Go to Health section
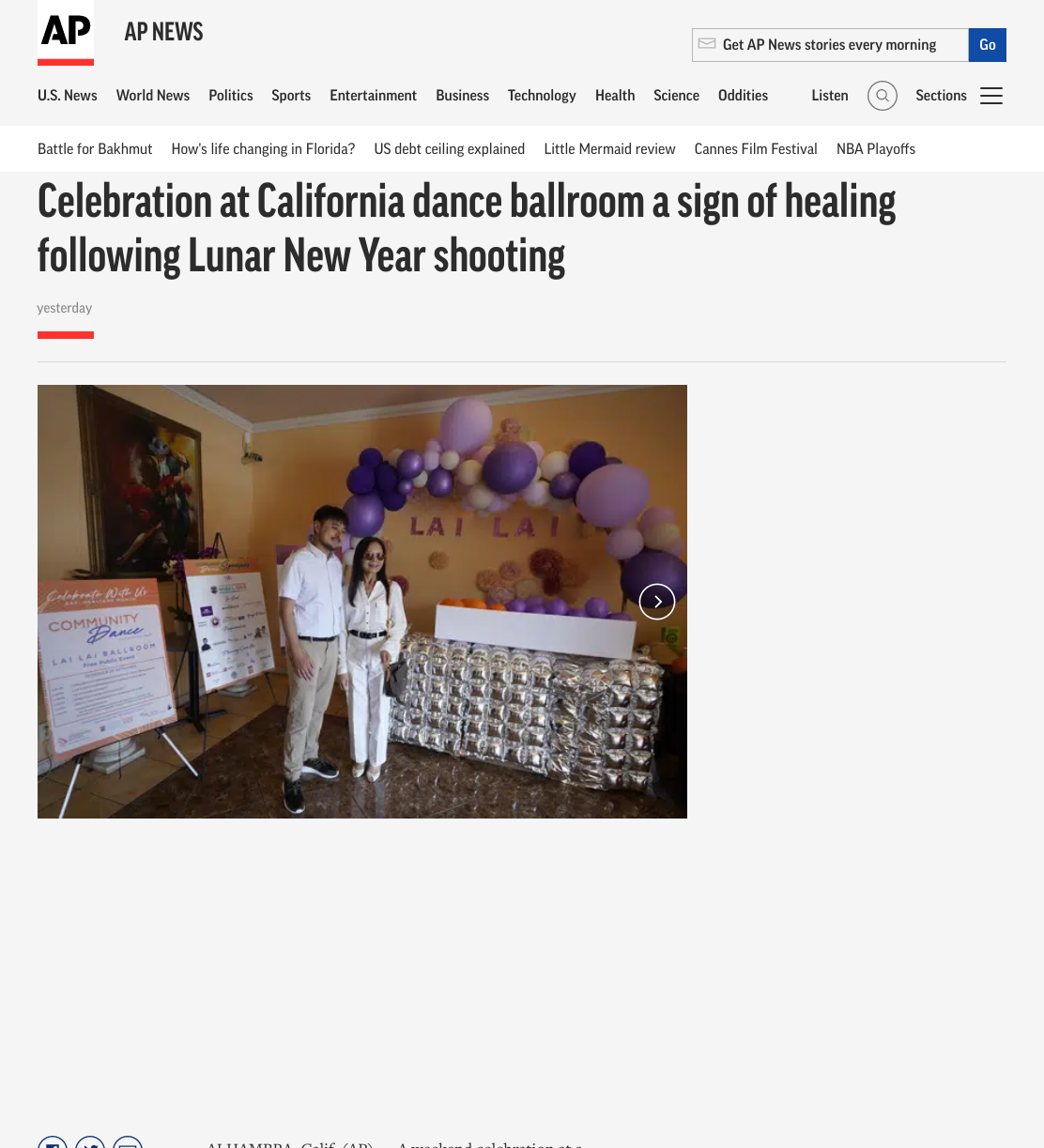 (x=615, y=96)
